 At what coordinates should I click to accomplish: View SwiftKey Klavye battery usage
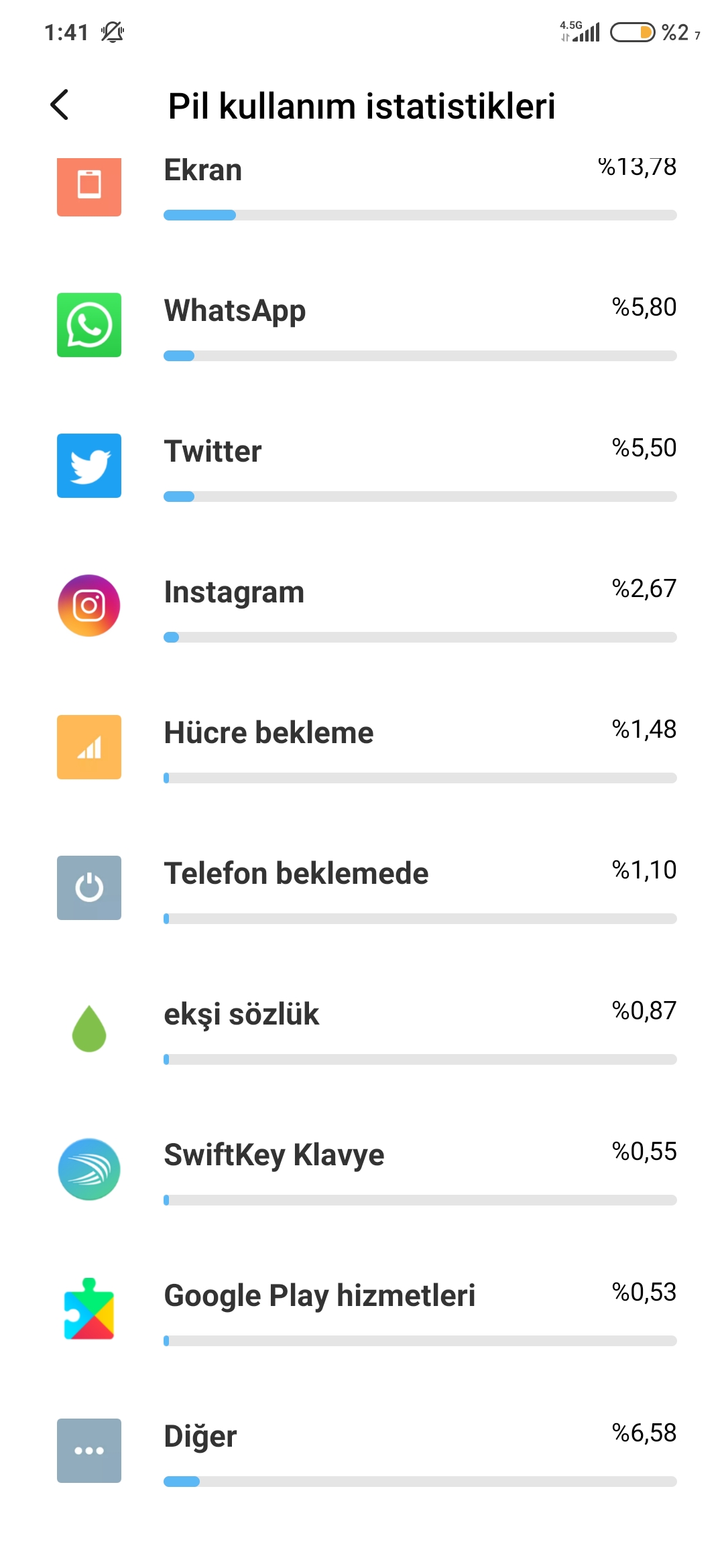pyautogui.click(x=362, y=1169)
